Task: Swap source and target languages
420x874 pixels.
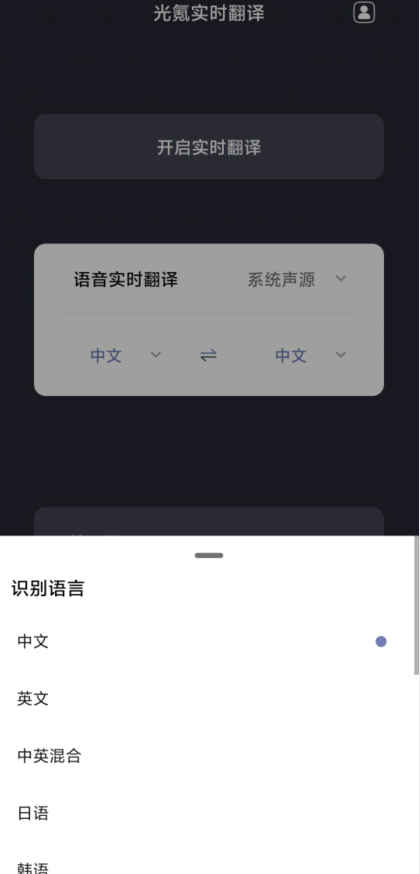Action: 208,356
